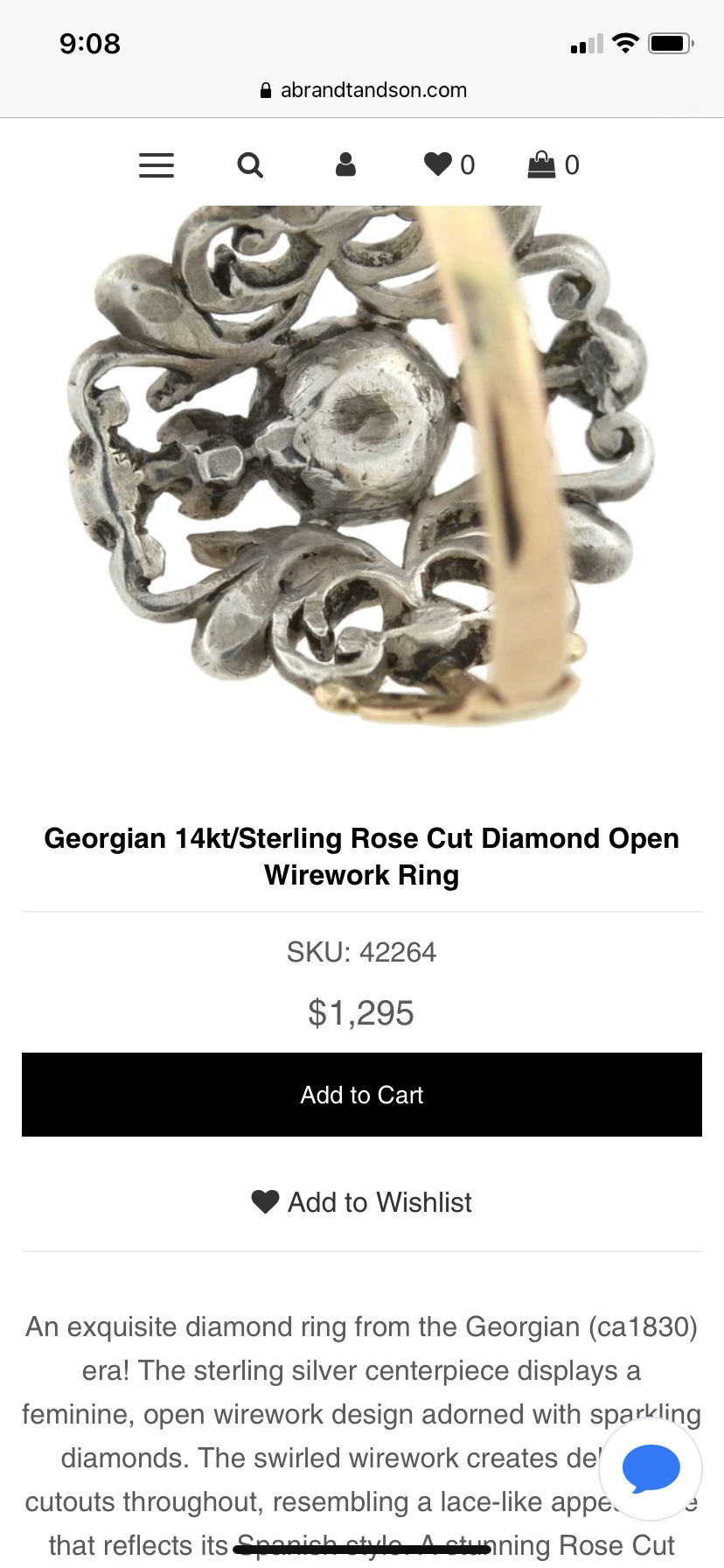Open the site search
724x1568 pixels.
click(250, 165)
